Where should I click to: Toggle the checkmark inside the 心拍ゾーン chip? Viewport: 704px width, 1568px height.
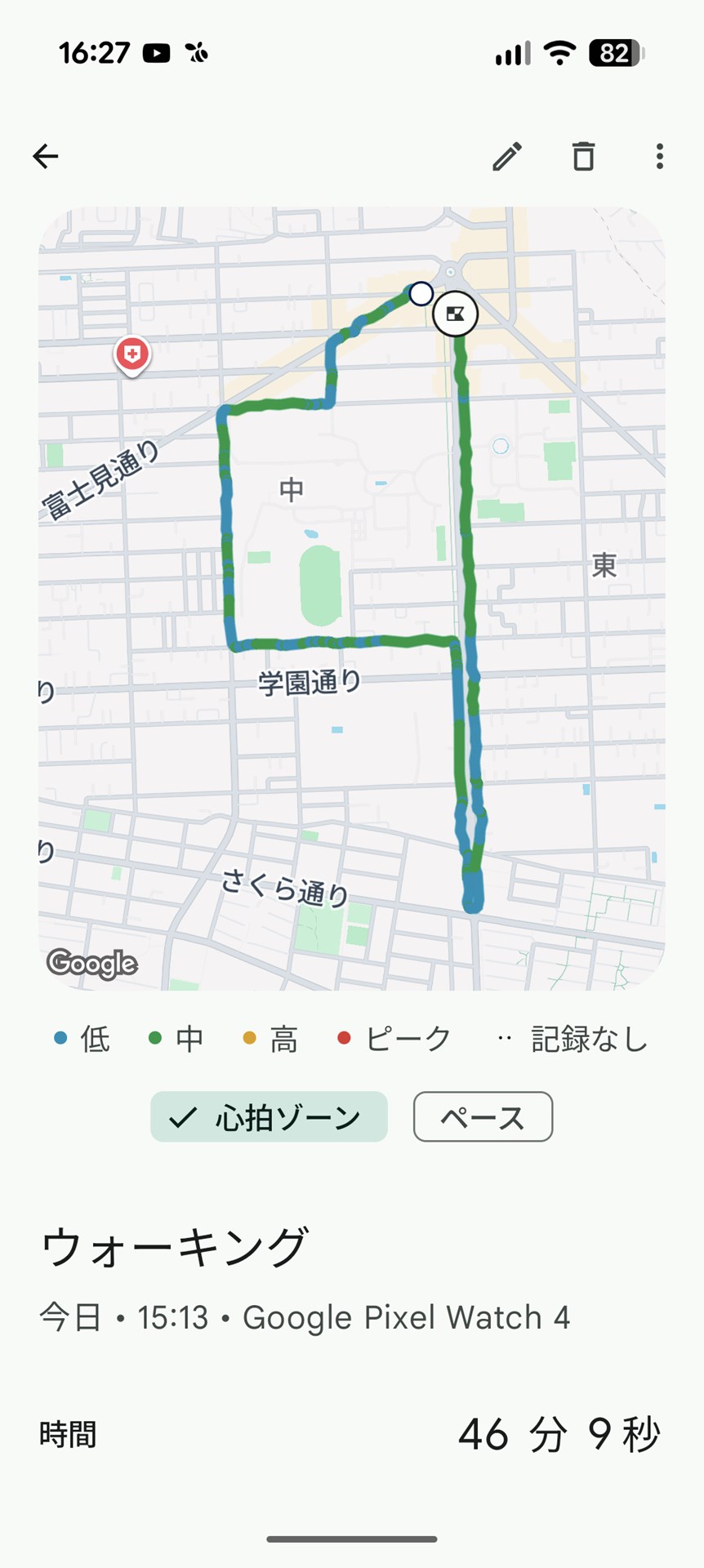[183, 1115]
